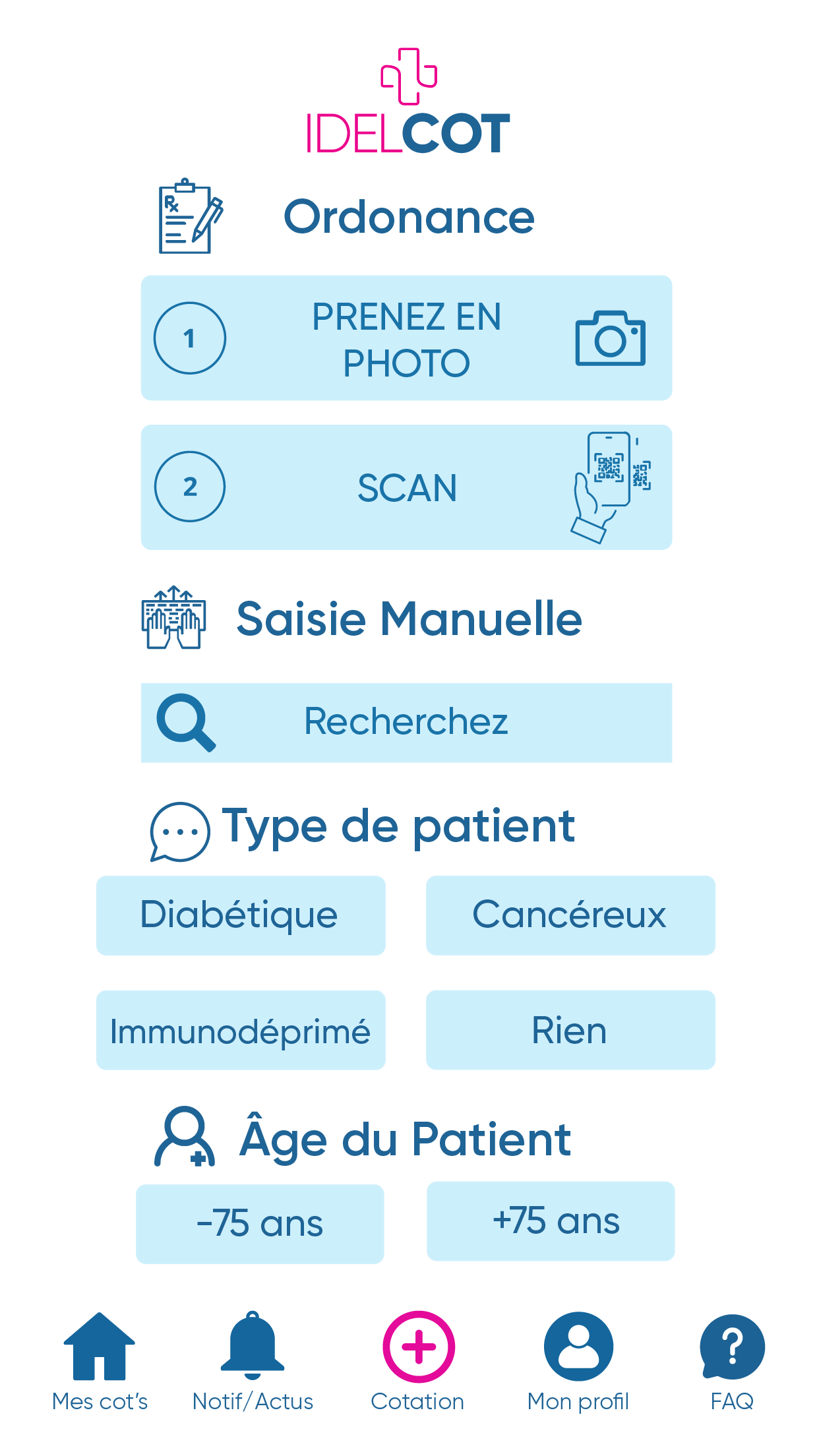Image resolution: width=819 pixels, height=1456 pixels.
Task: Select the +75 ans age option
Action: click(551, 1221)
